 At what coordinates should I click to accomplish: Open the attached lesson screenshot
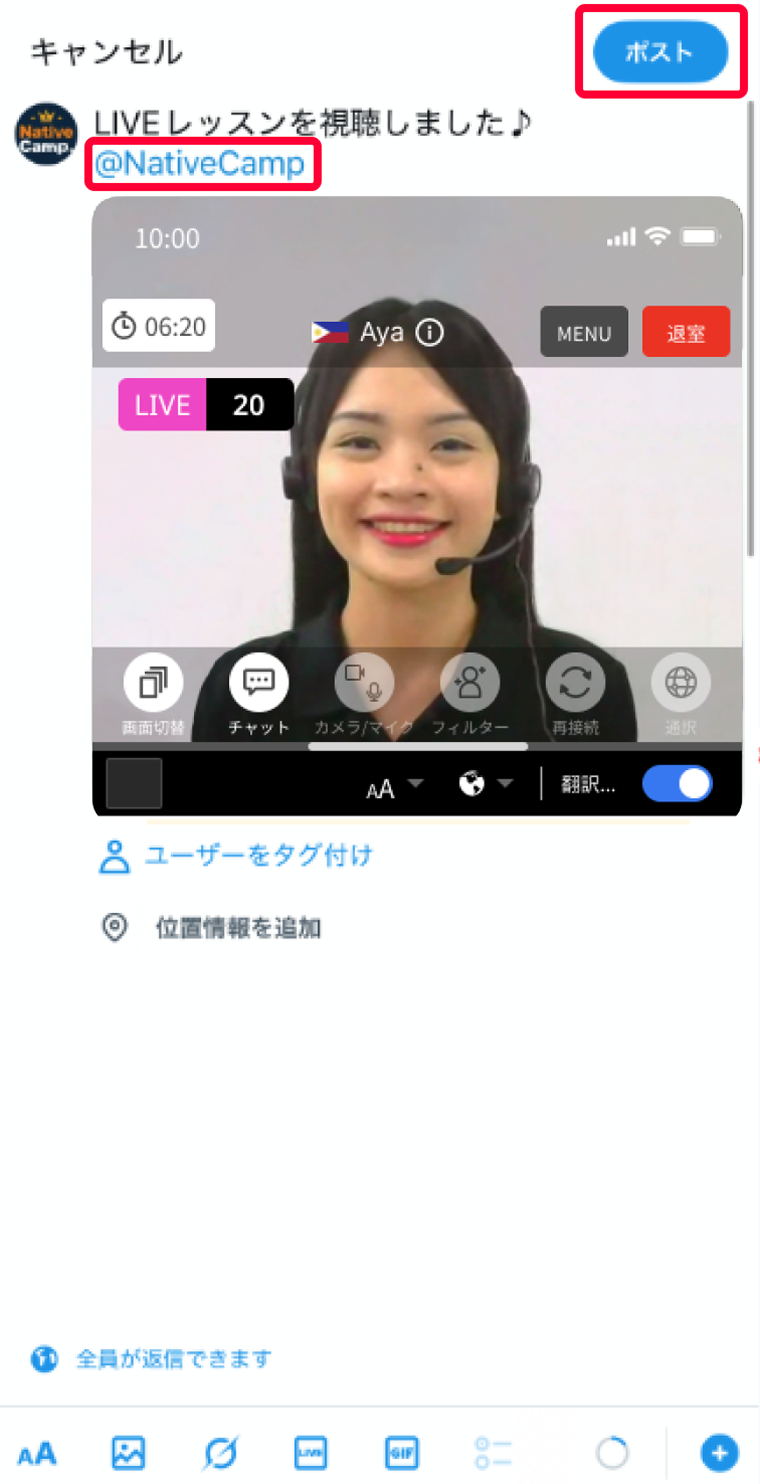tap(417, 505)
